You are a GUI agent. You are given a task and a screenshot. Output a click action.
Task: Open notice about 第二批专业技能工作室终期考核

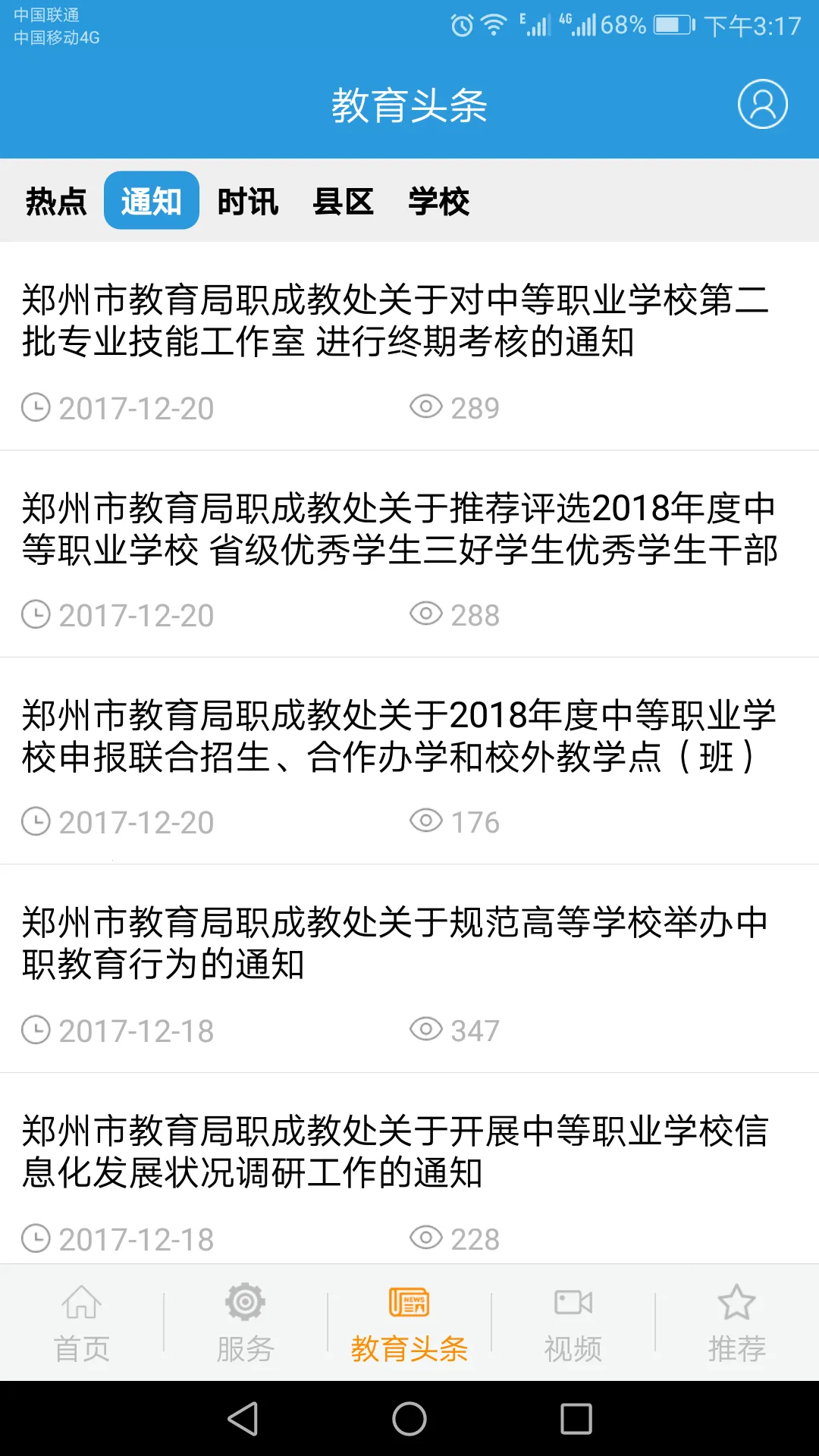pyautogui.click(x=394, y=321)
